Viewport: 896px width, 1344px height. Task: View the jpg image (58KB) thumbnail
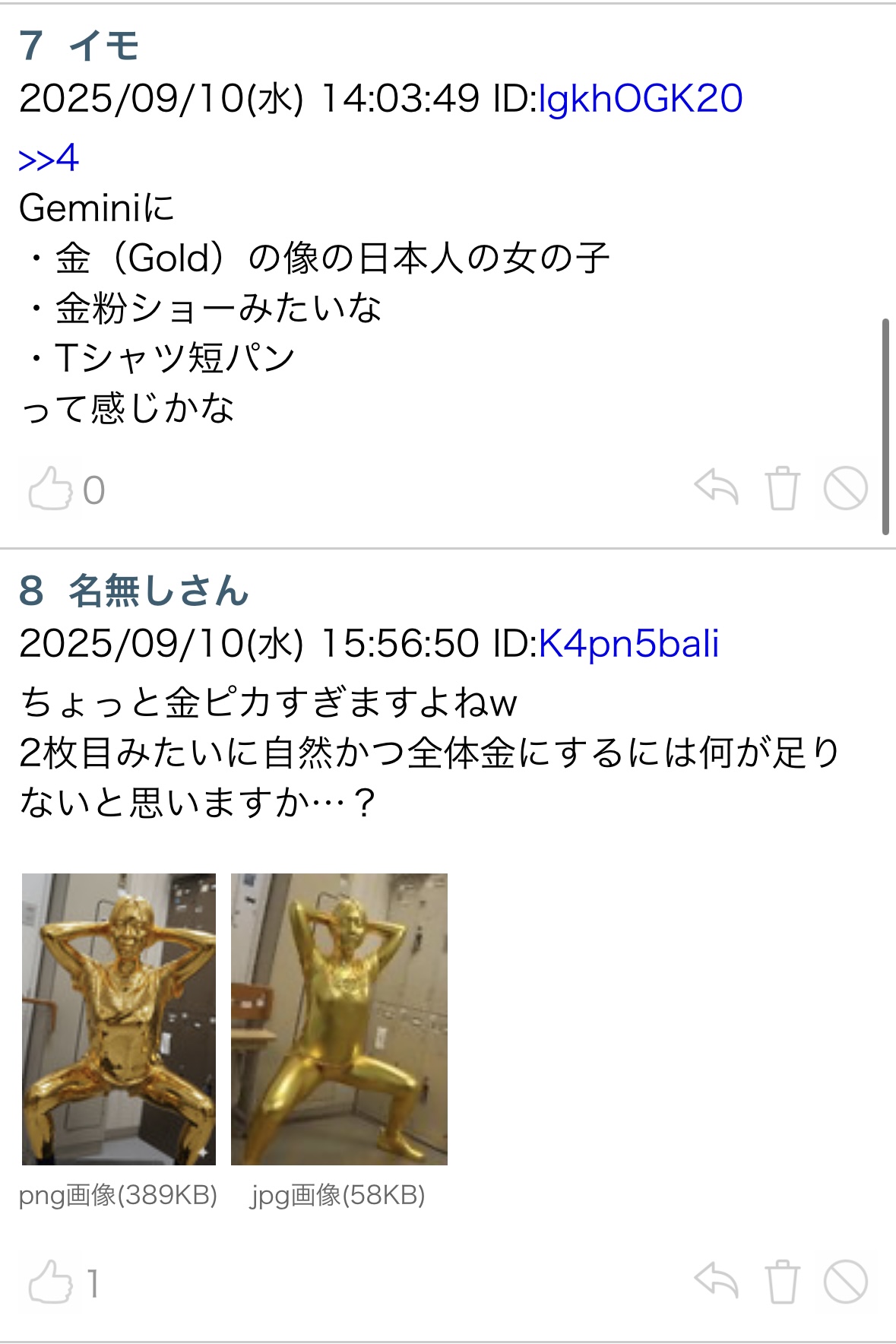pyautogui.click(x=339, y=1019)
